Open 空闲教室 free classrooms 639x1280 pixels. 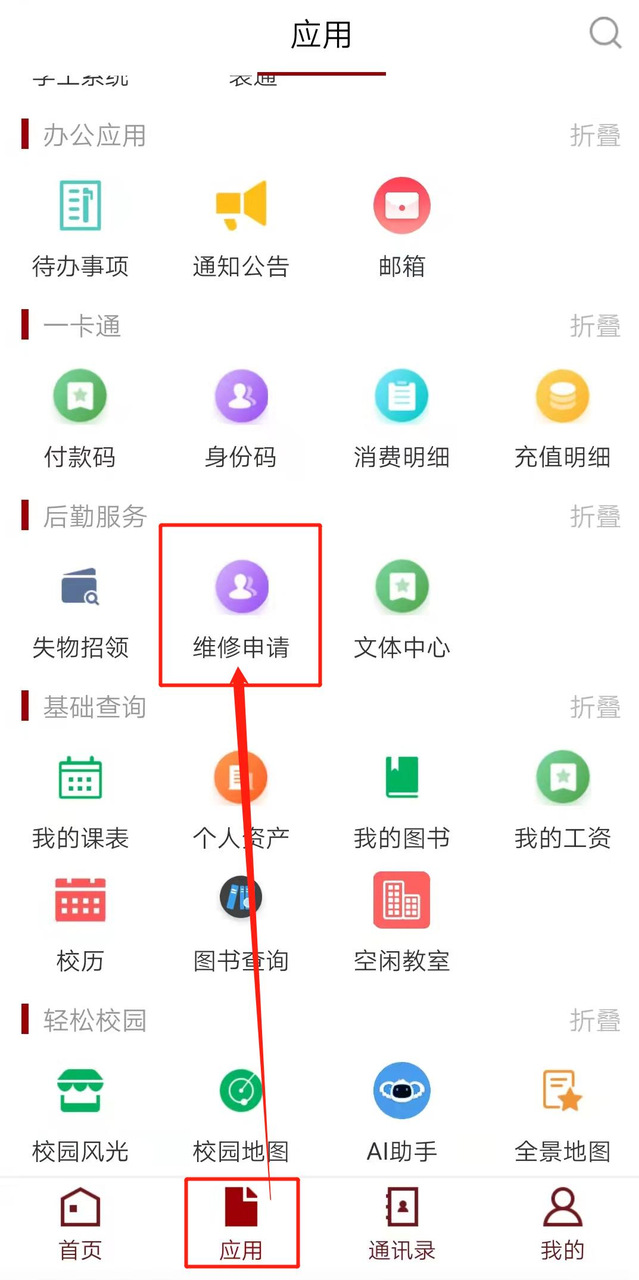[401, 920]
